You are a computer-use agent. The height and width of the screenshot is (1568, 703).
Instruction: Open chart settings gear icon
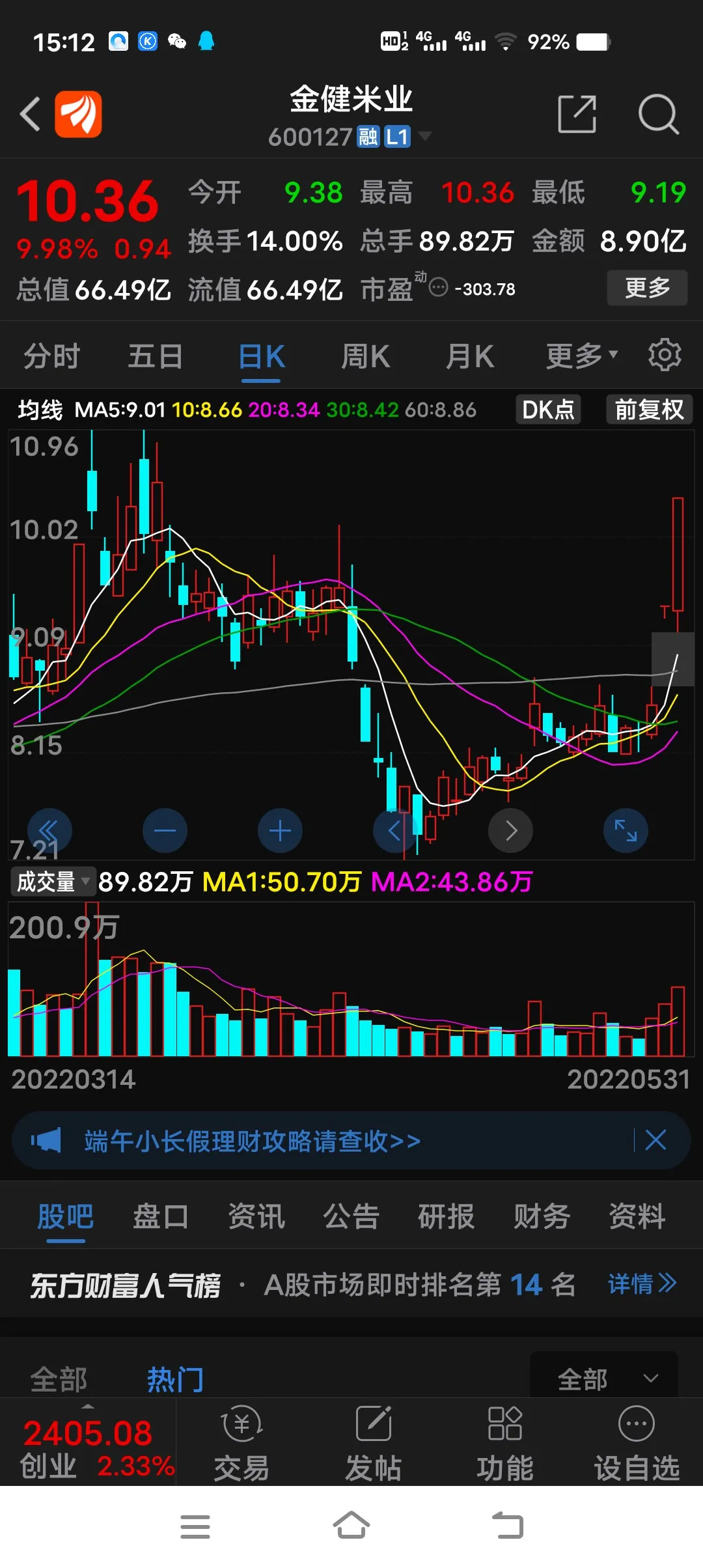pos(665,355)
